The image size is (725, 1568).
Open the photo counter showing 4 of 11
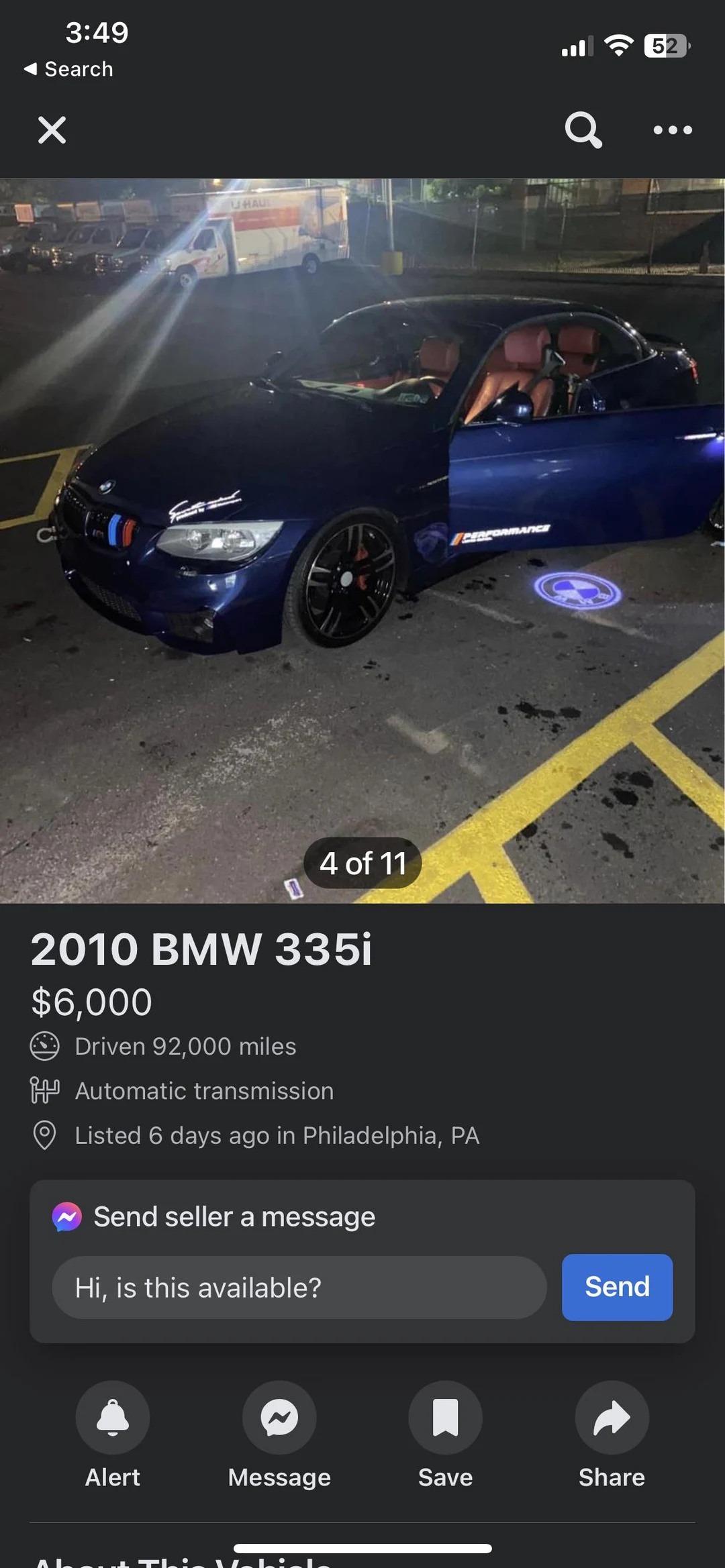(362, 864)
